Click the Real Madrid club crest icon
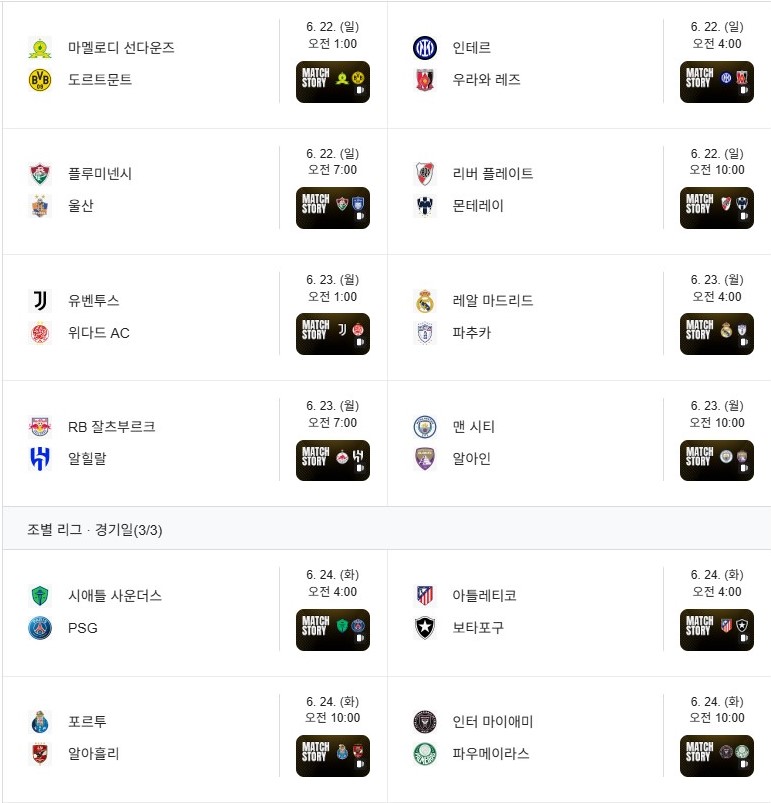 click(424, 299)
